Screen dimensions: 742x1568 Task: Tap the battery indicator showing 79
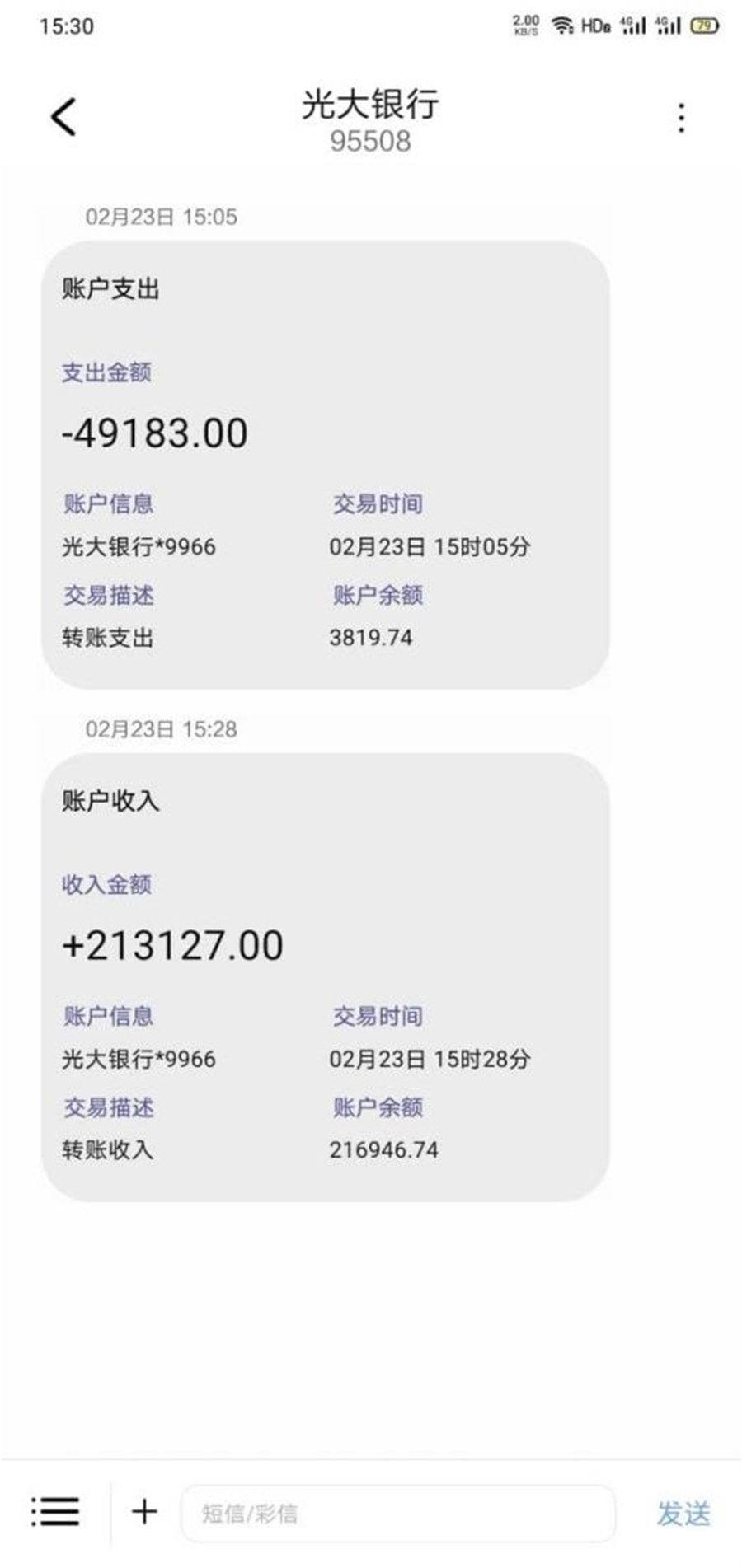click(705, 25)
